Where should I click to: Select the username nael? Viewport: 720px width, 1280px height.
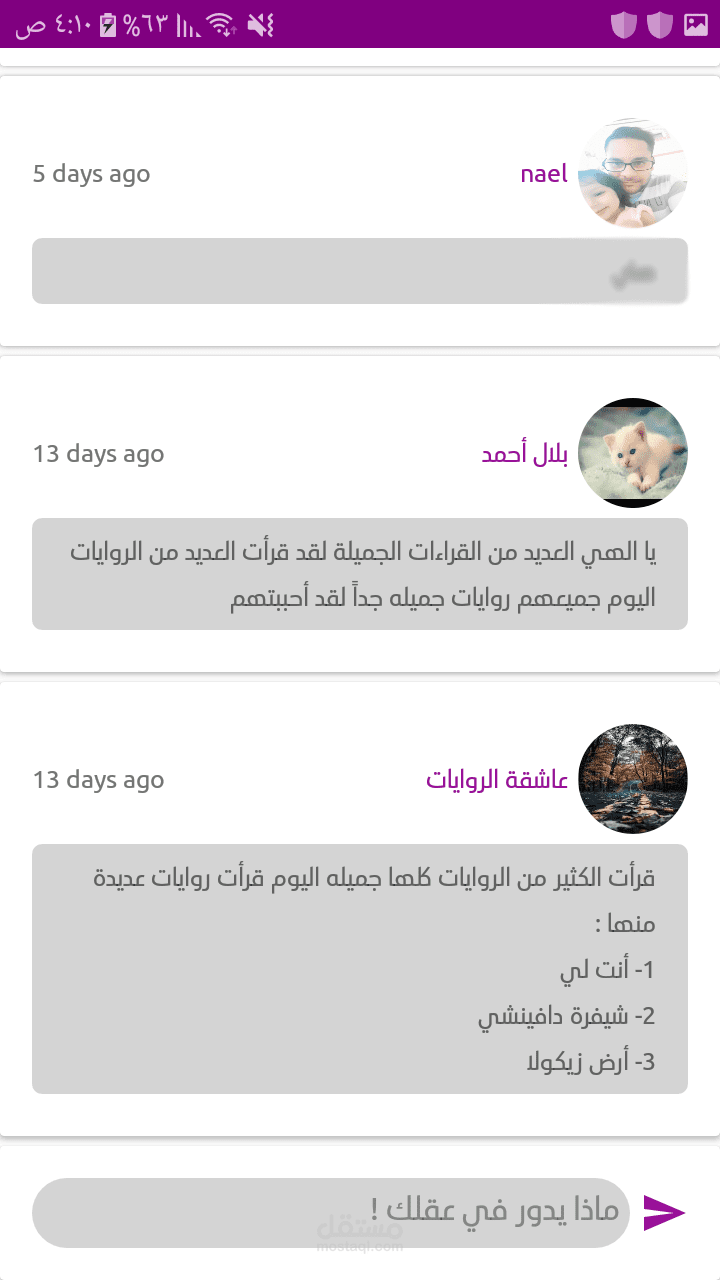pos(543,173)
